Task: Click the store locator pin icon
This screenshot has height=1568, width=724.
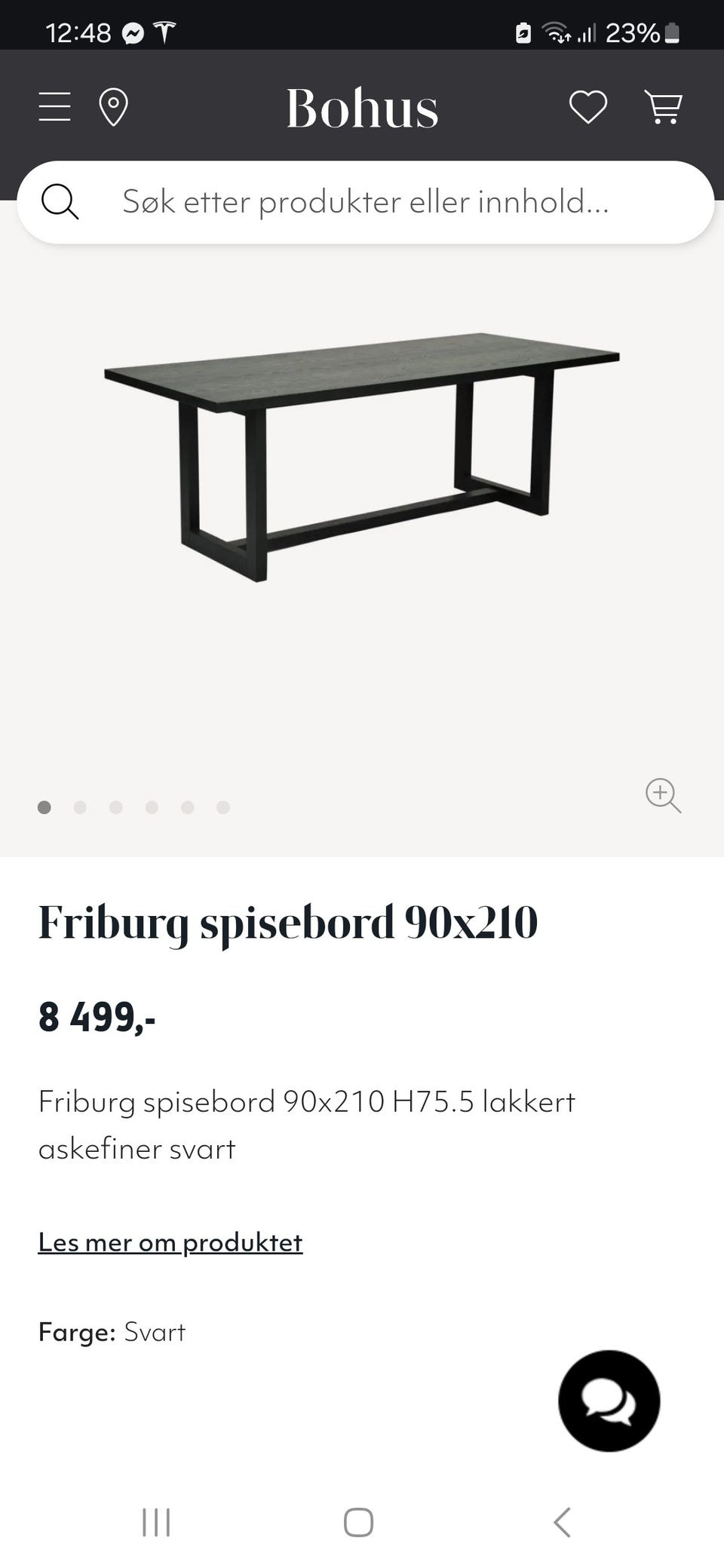Action: (113, 106)
